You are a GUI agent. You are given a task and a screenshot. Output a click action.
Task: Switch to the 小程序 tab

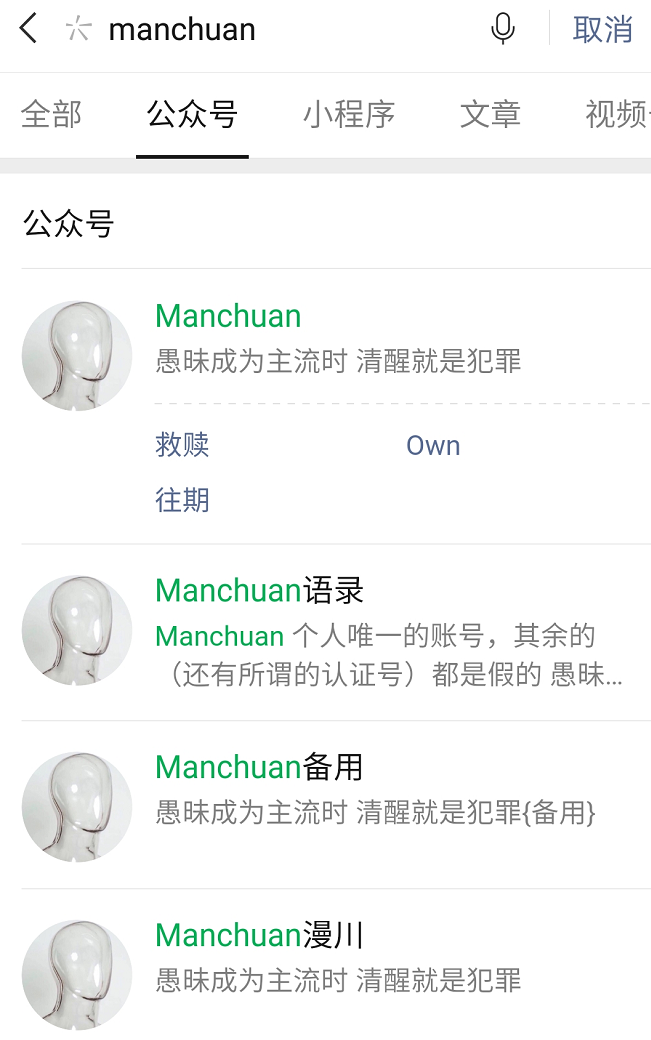tap(349, 115)
